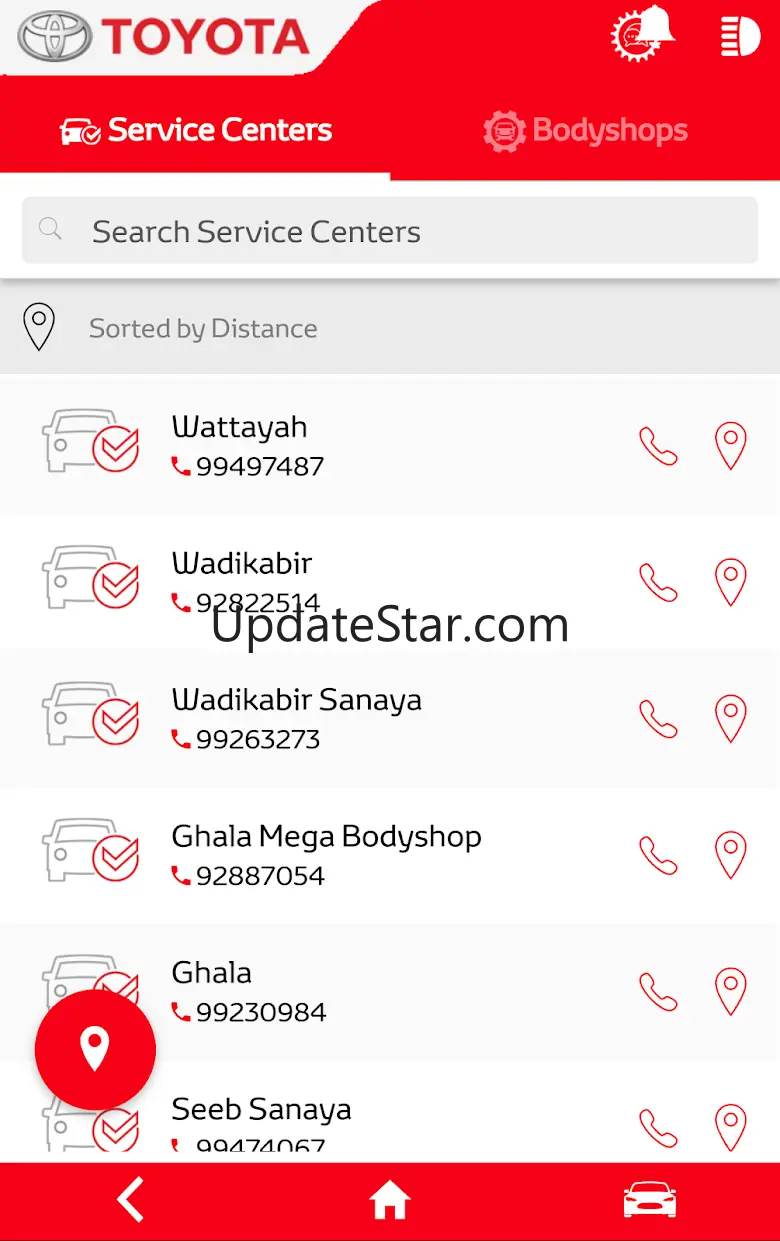The width and height of the screenshot is (780, 1241).
Task: Select the Service Centers tab
Action: point(195,130)
